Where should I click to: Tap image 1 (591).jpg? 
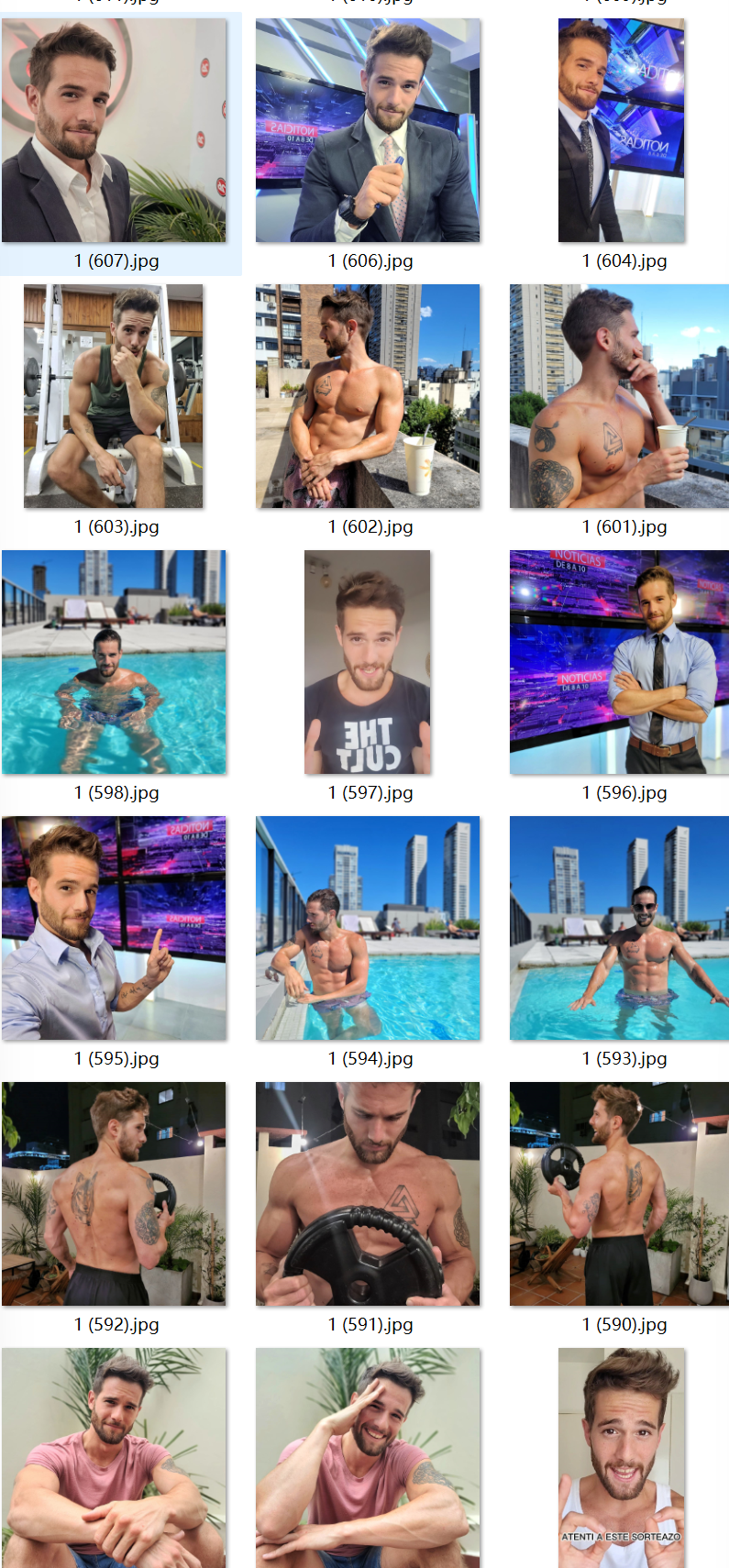pyautogui.click(x=368, y=1194)
